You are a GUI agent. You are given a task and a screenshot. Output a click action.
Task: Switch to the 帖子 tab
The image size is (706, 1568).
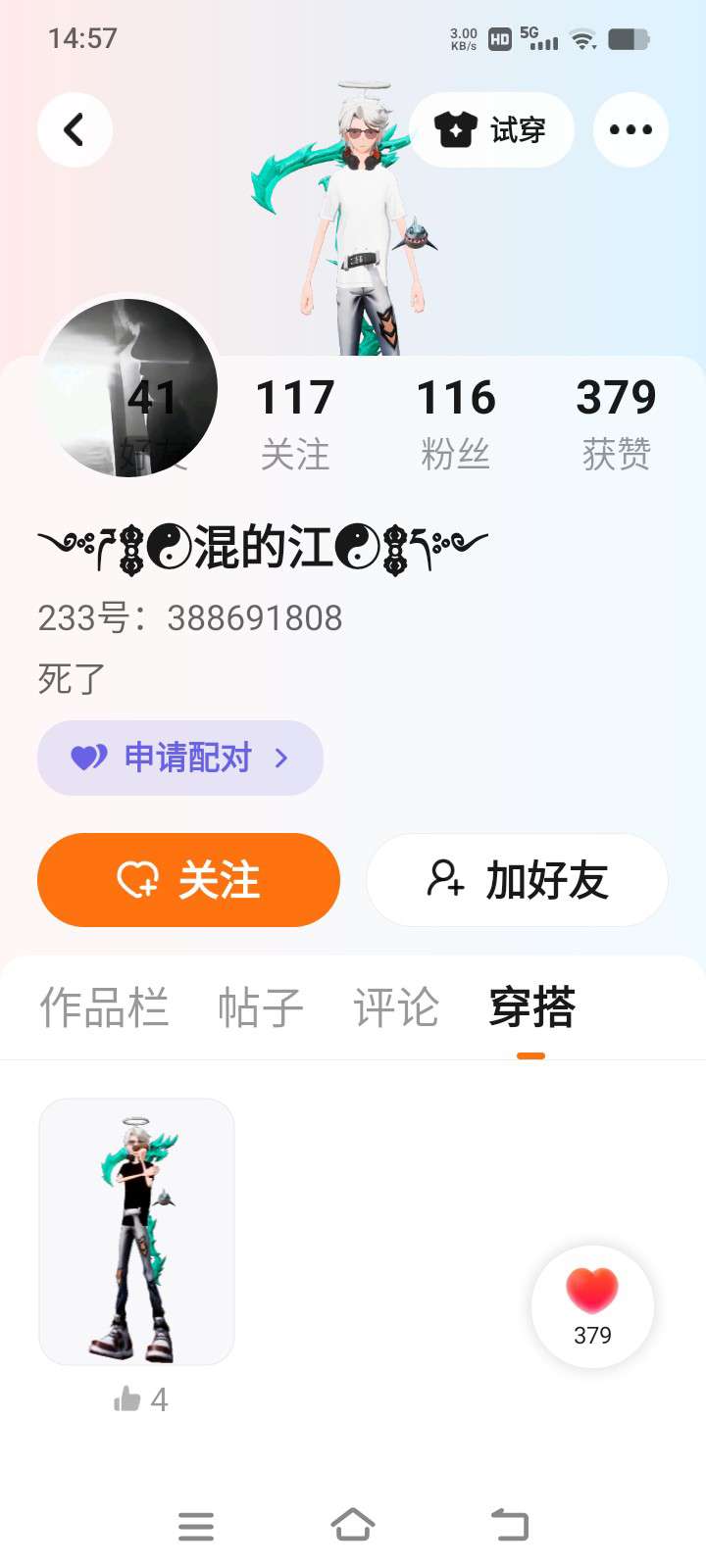coord(260,1007)
